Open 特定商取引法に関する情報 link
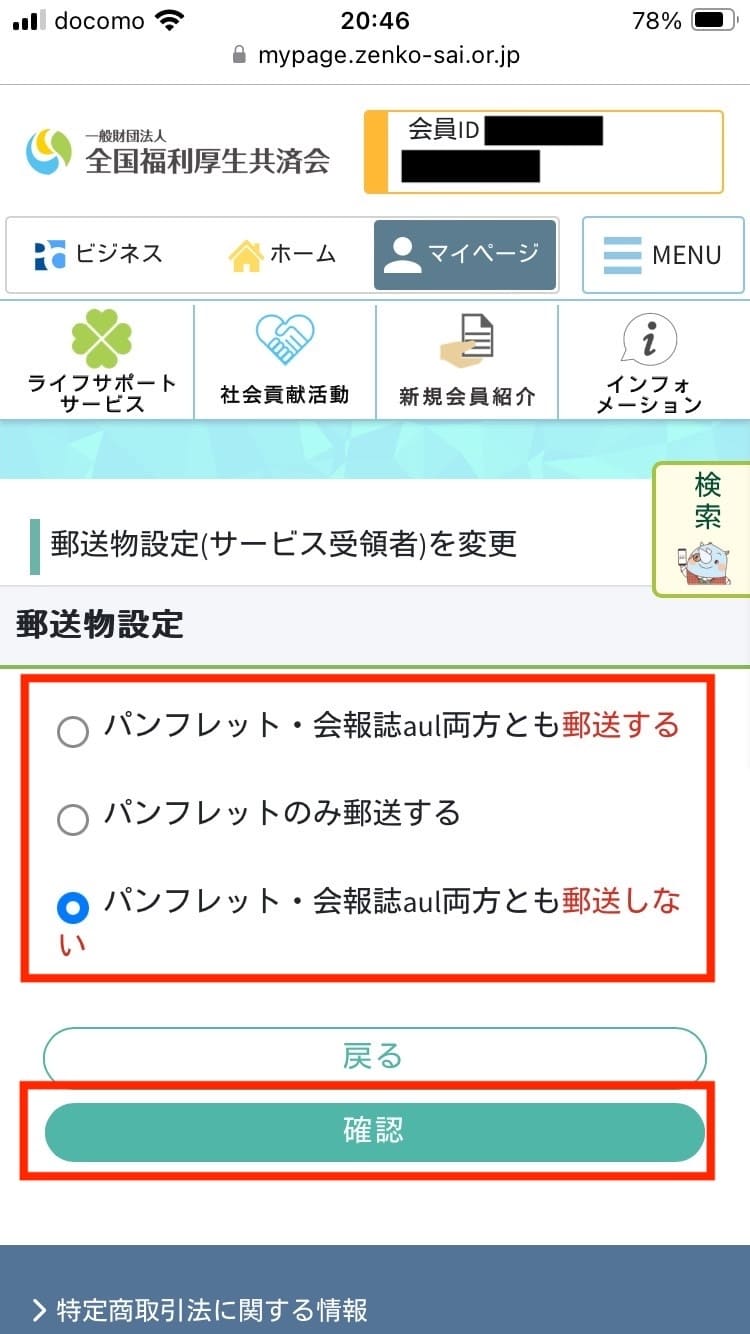 (200, 1309)
